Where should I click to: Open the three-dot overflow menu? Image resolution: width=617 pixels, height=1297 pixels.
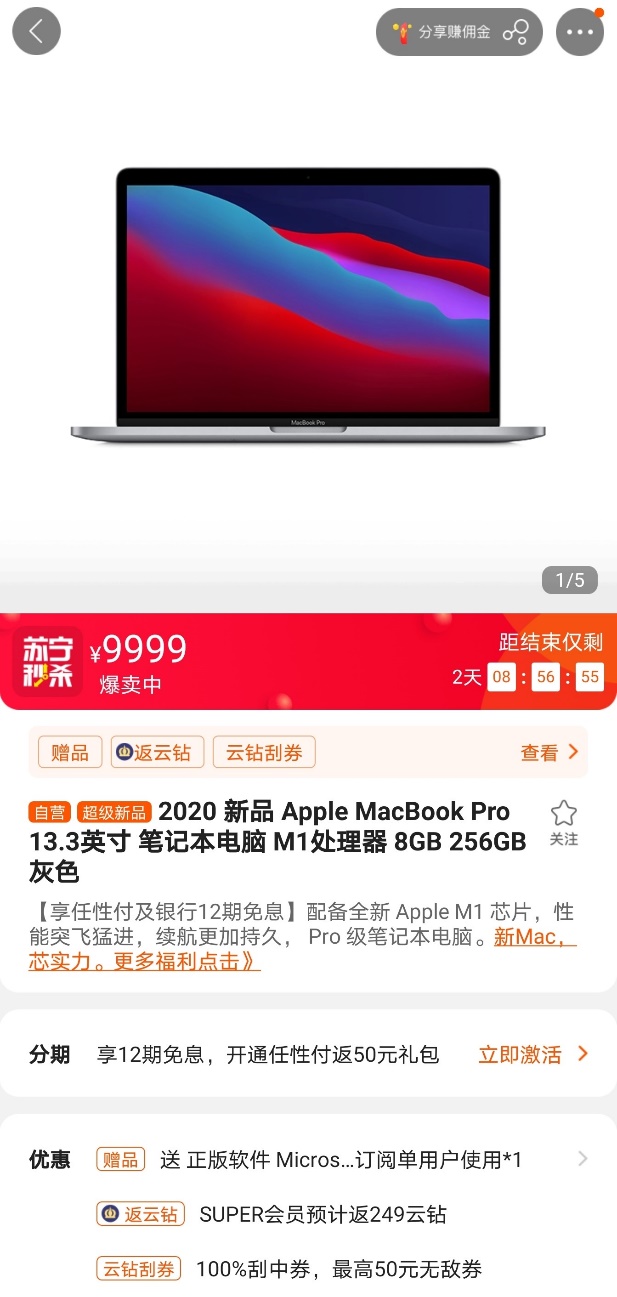[580, 32]
